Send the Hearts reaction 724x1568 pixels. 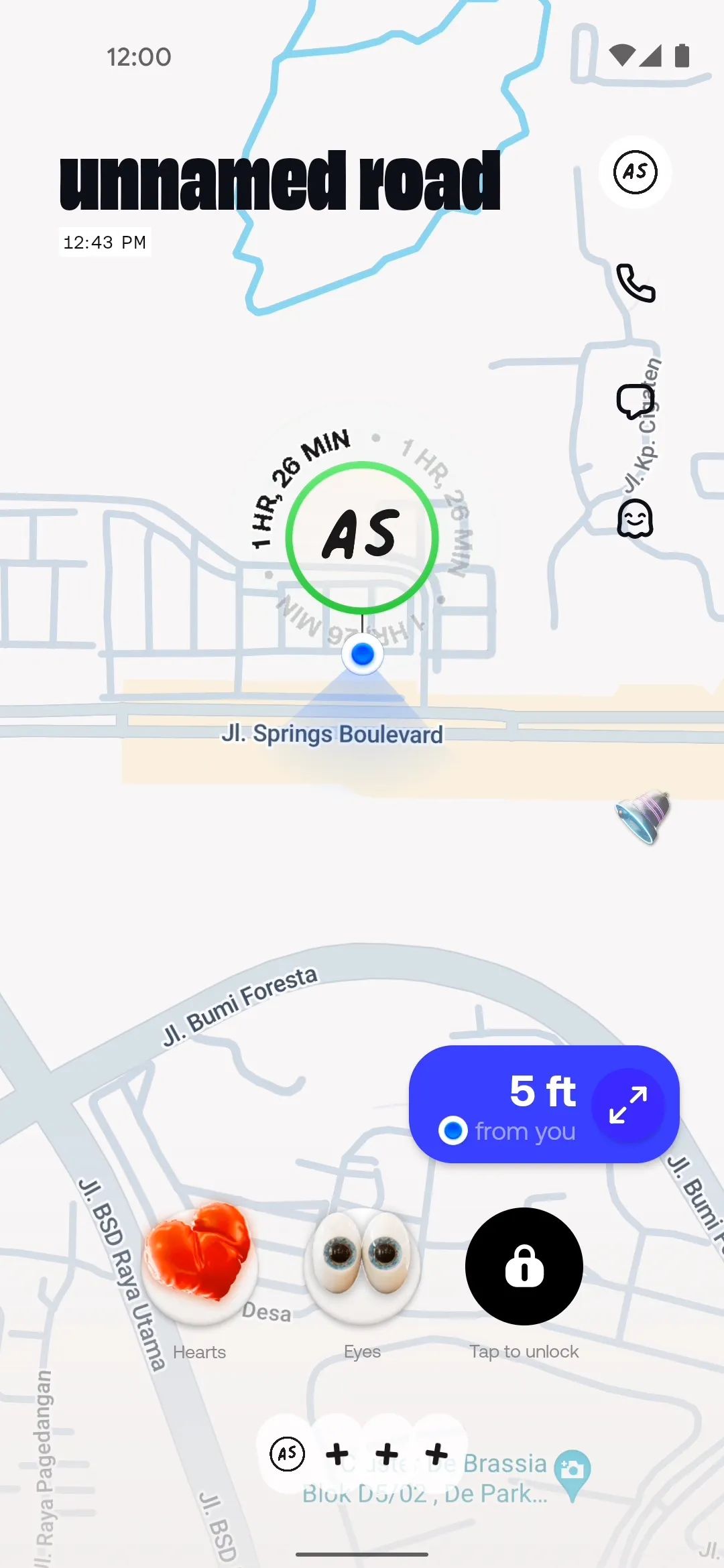point(199,1265)
